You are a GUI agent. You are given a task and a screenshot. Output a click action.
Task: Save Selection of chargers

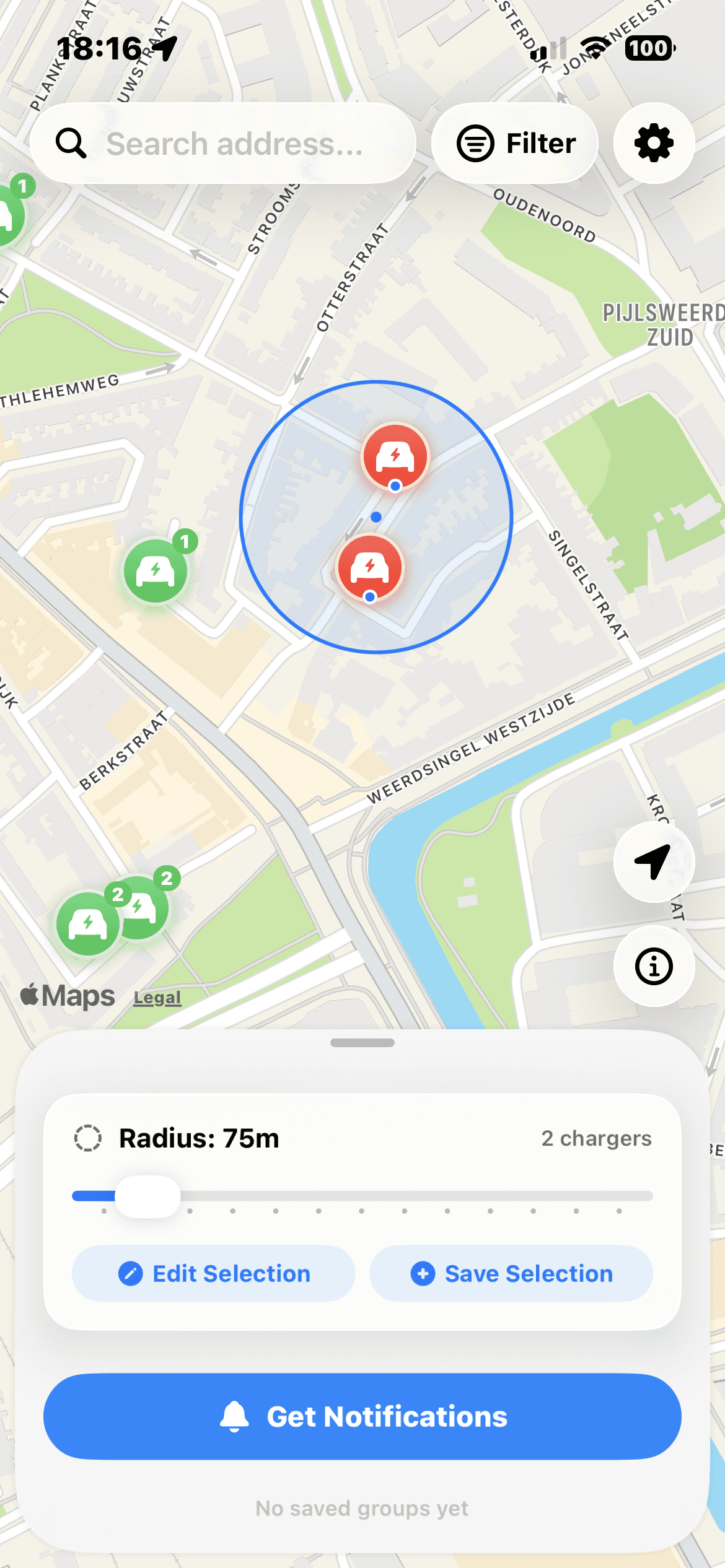coord(511,1274)
